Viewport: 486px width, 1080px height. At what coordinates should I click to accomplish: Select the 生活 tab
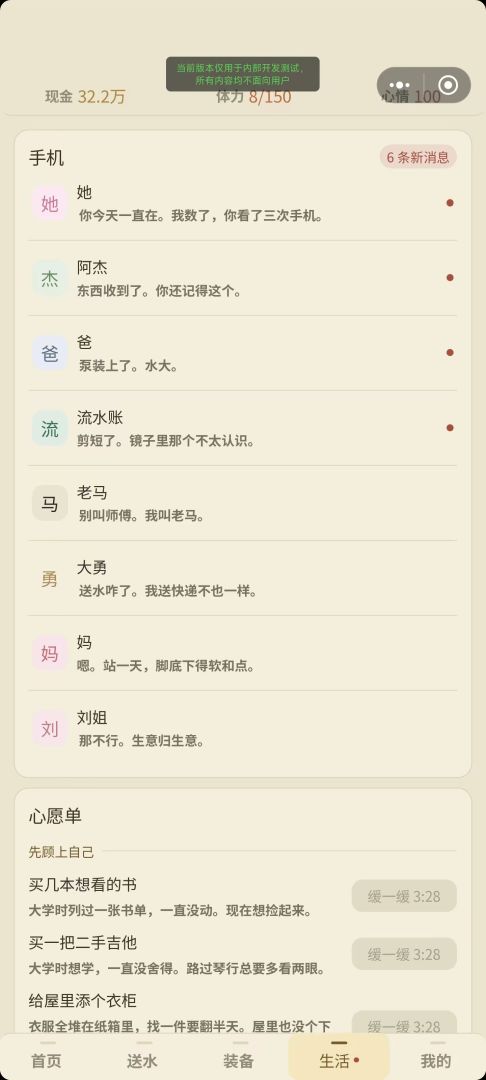pyautogui.click(x=339, y=1057)
